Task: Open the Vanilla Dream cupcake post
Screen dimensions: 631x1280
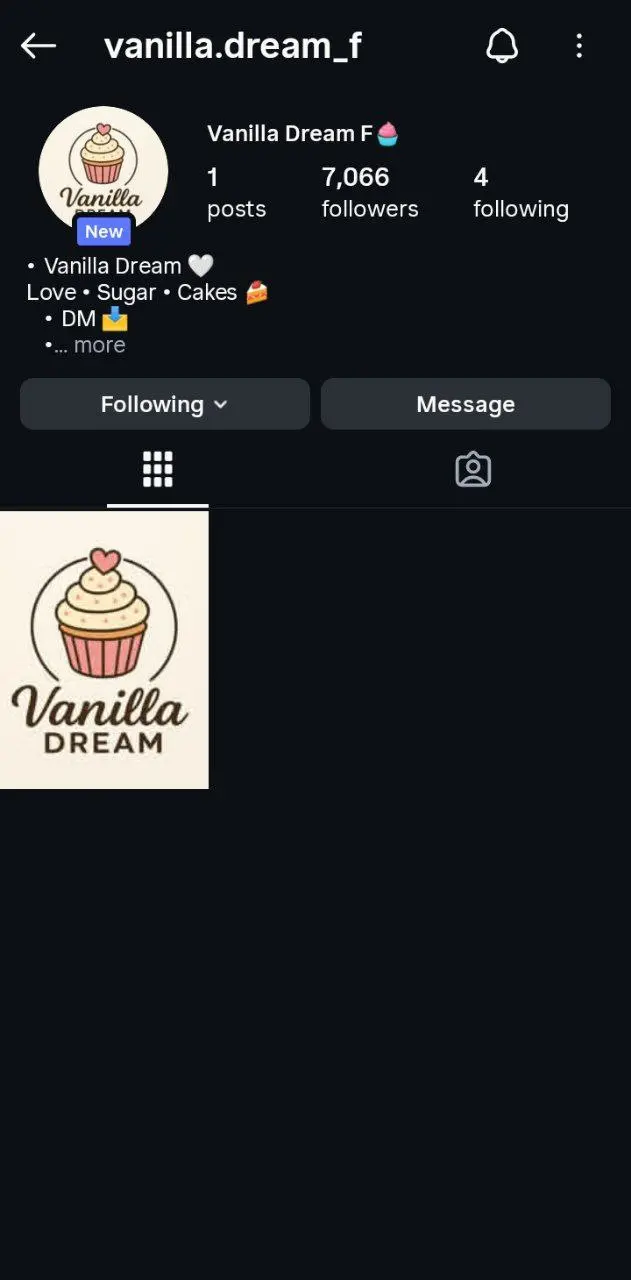Action: pos(104,650)
